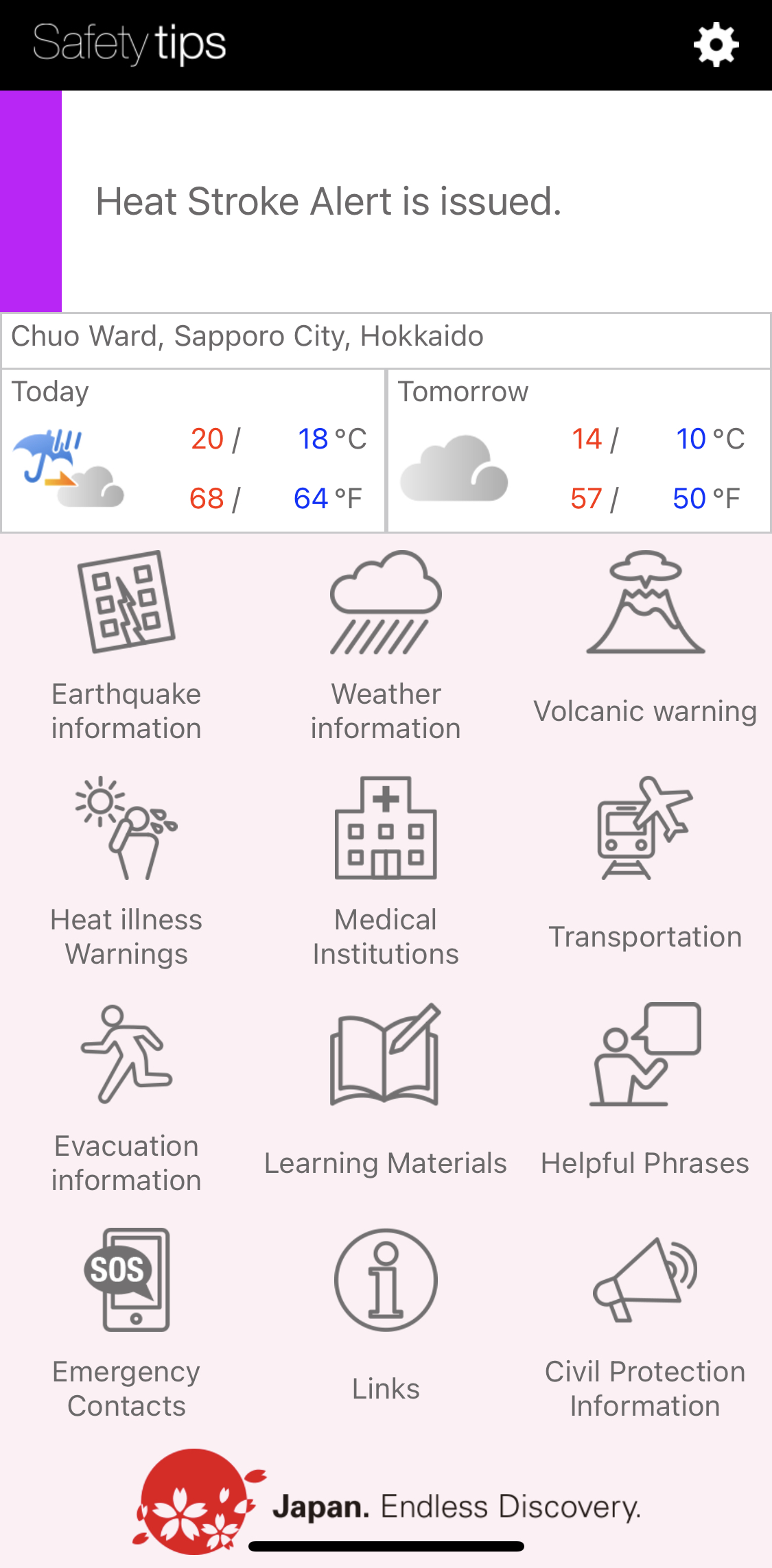The height and width of the screenshot is (1568, 772).
Task: View Civil Protection Information
Action: [645, 1322]
